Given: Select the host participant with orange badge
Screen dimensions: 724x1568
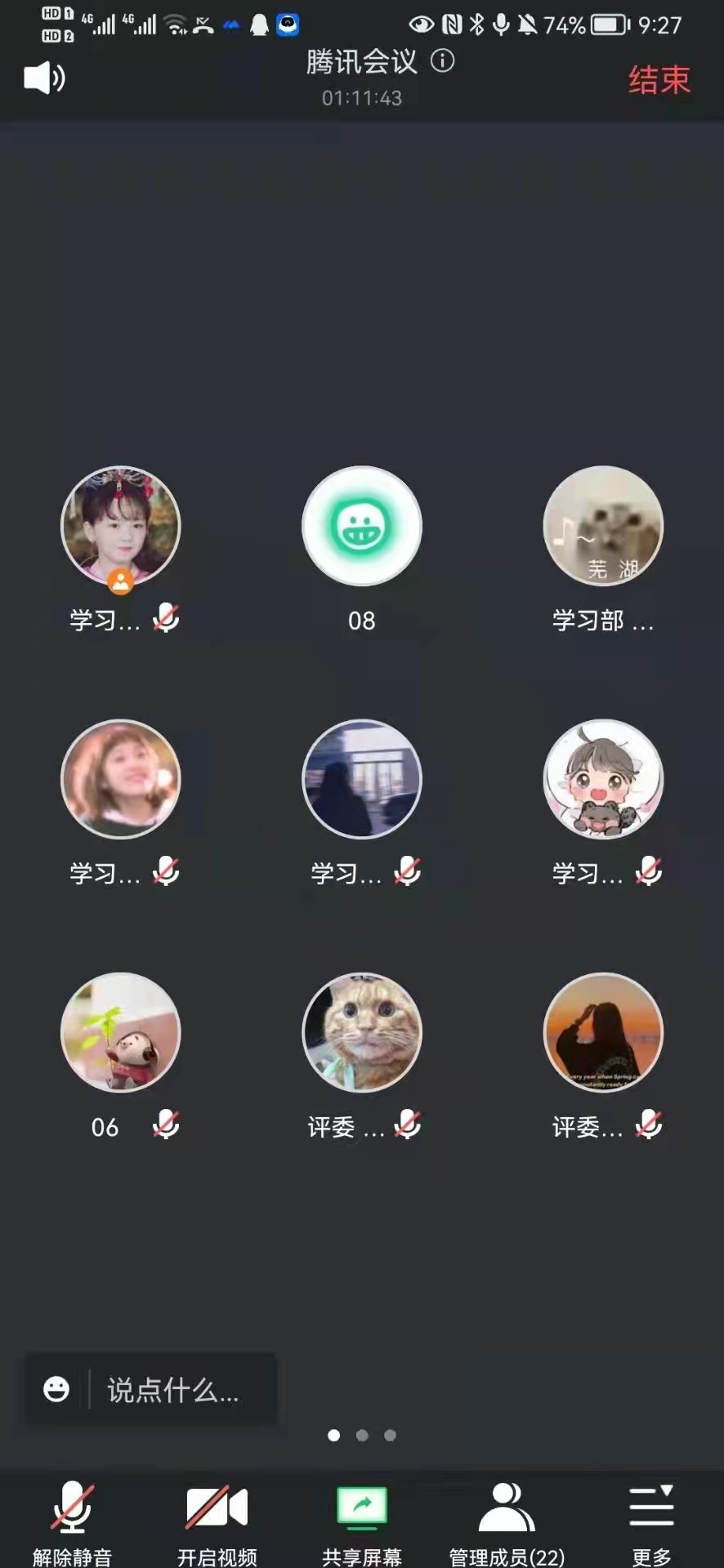Looking at the screenshot, I should [121, 527].
